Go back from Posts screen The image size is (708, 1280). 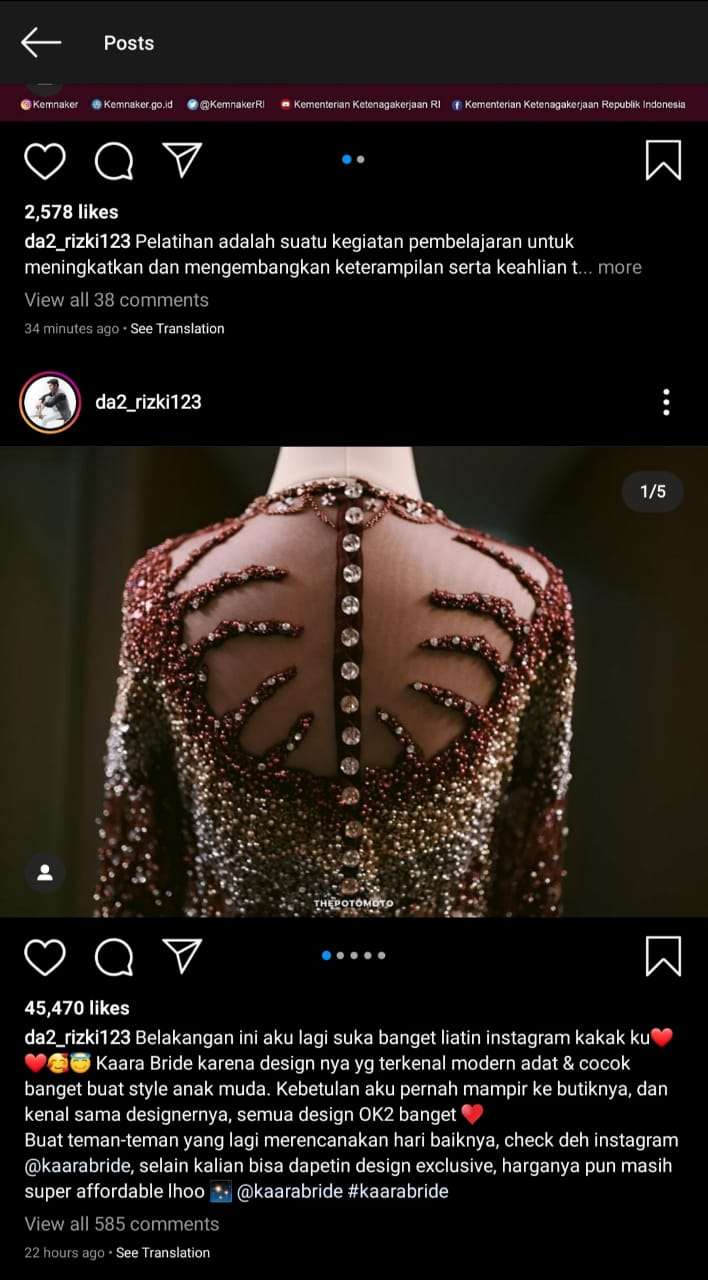[41, 42]
